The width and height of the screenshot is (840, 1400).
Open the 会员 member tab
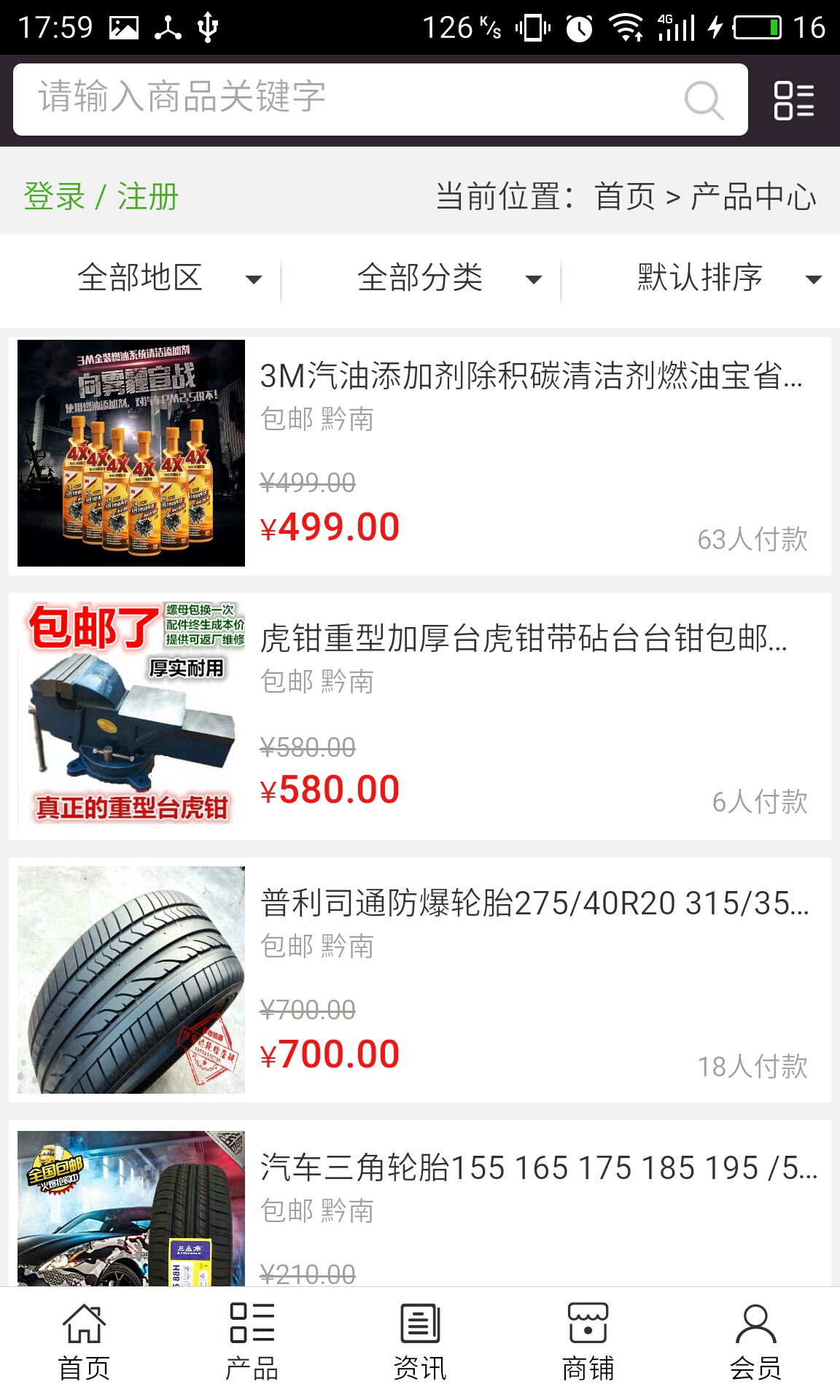(755, 1342)
